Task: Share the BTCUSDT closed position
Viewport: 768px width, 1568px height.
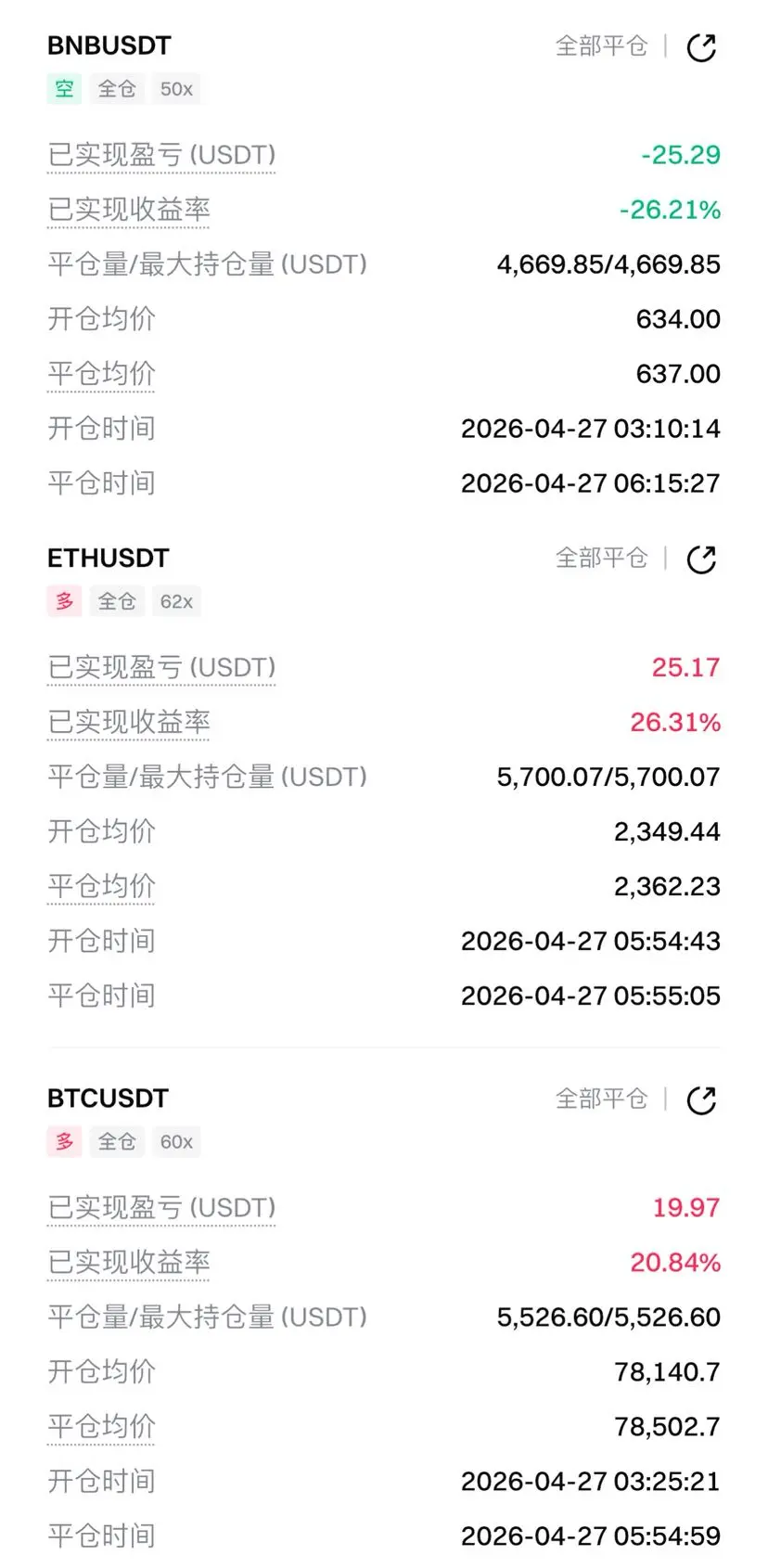Action: pyautogui.click(x=701, y=1100)
